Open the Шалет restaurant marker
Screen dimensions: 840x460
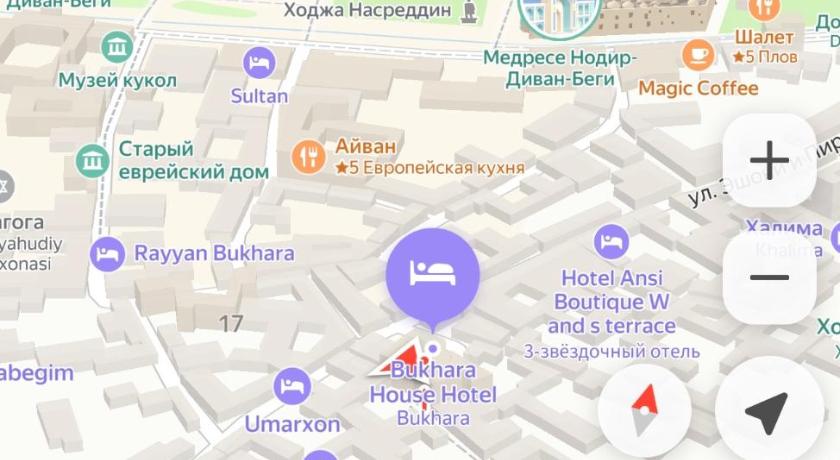[764, 10]
